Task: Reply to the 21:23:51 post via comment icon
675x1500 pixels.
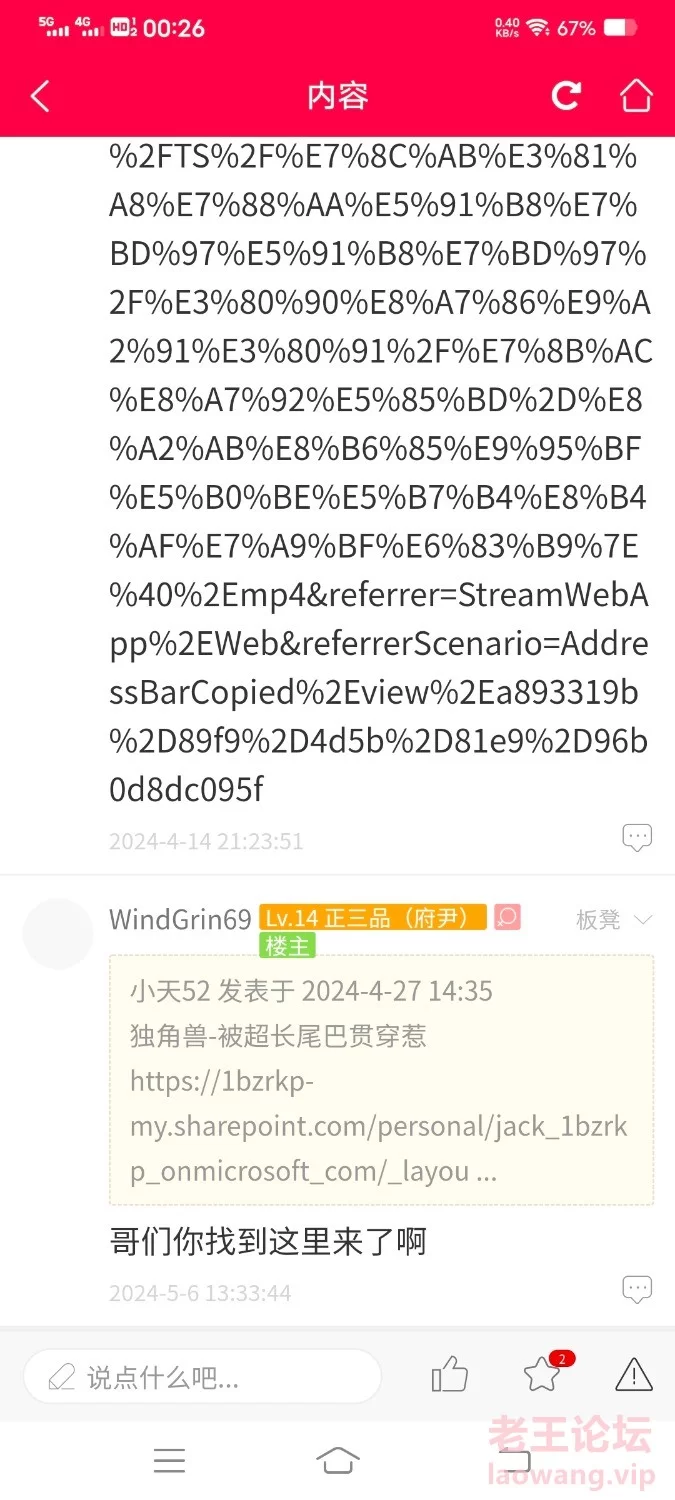Action: point(637,838)
